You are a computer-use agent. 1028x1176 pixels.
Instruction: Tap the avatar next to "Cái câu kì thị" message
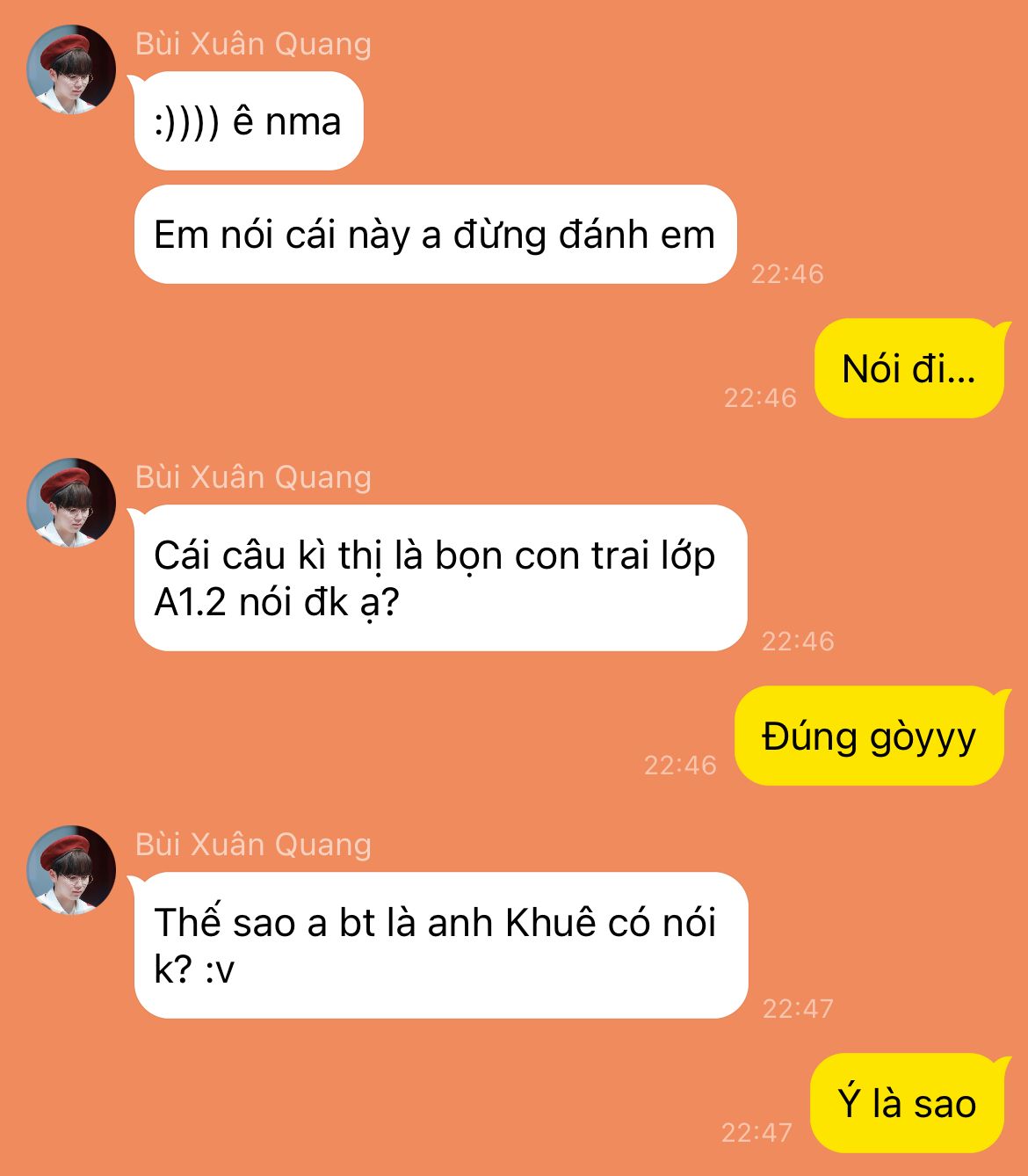pyautogui.click(x=71, y=502)
